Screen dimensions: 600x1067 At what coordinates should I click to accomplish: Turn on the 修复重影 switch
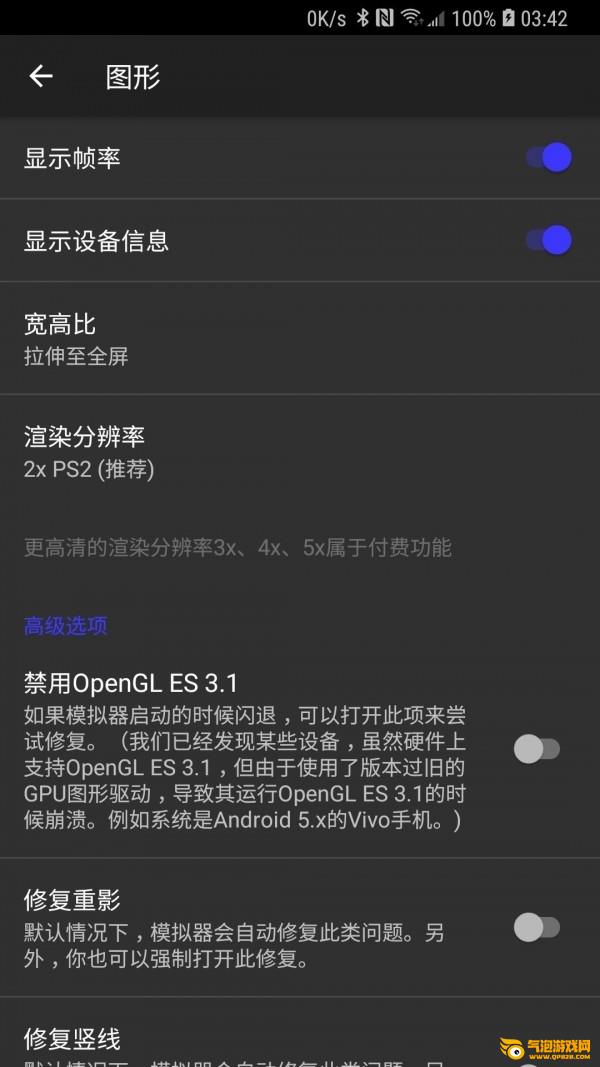[x=537, y=927]
